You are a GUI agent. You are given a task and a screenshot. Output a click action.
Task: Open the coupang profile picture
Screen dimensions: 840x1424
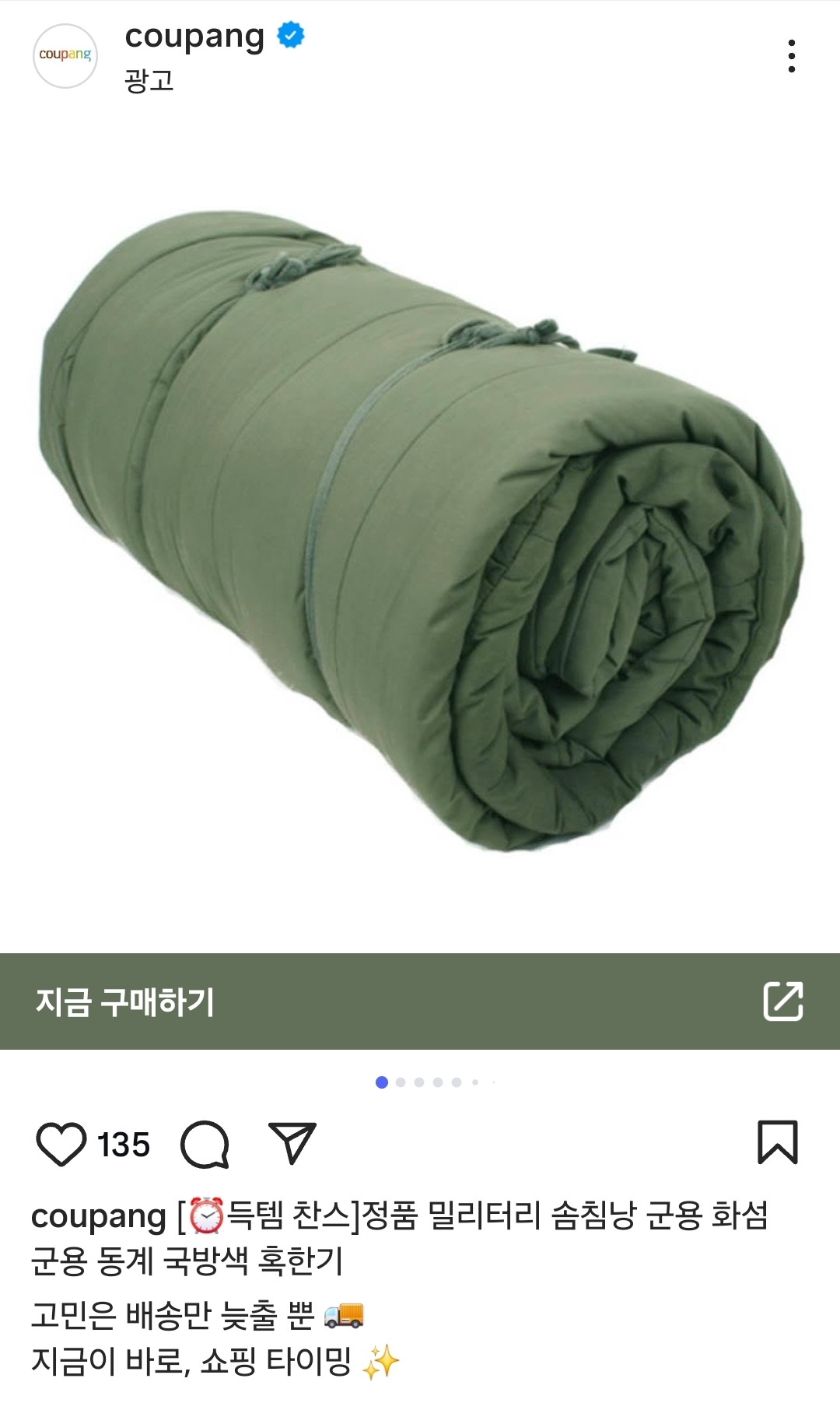coord(65,56)
